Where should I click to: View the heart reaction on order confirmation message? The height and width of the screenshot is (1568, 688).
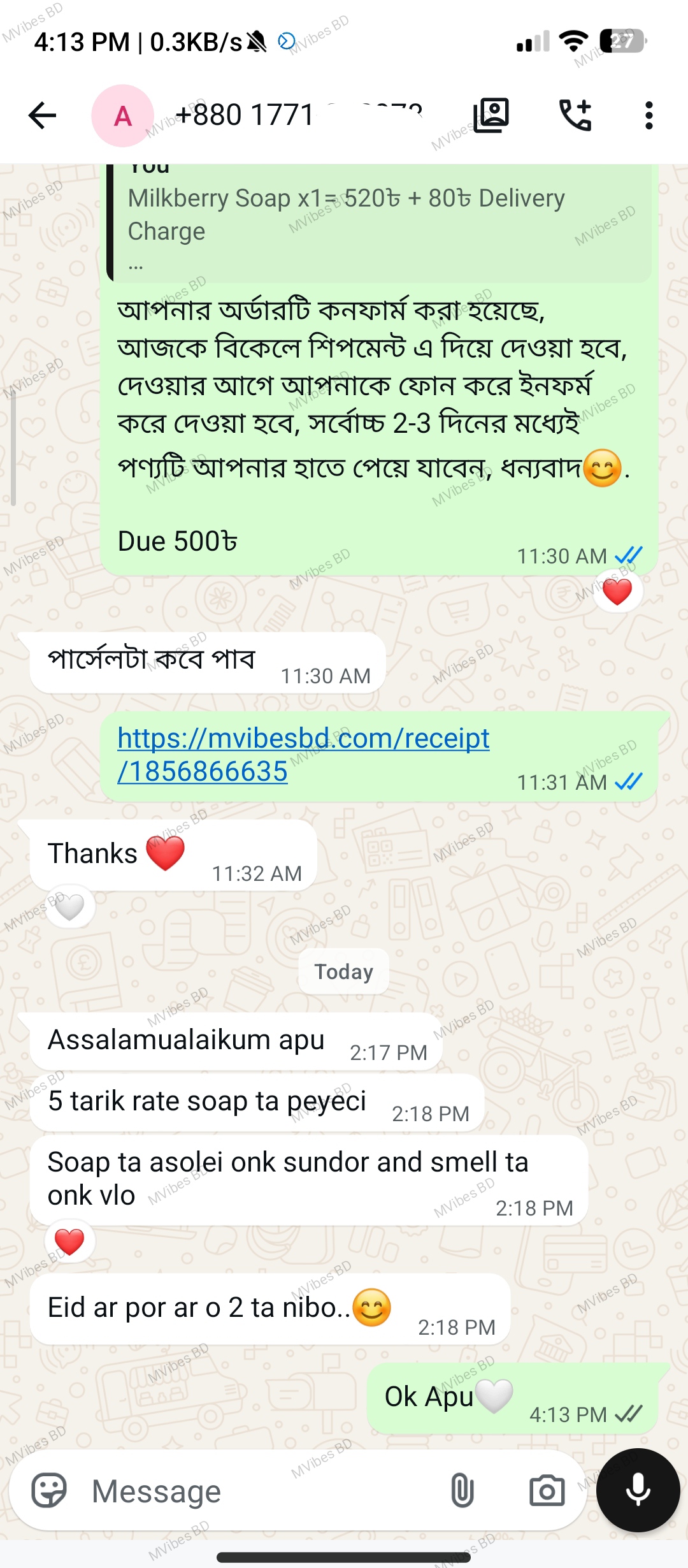(x=617, y=592)
